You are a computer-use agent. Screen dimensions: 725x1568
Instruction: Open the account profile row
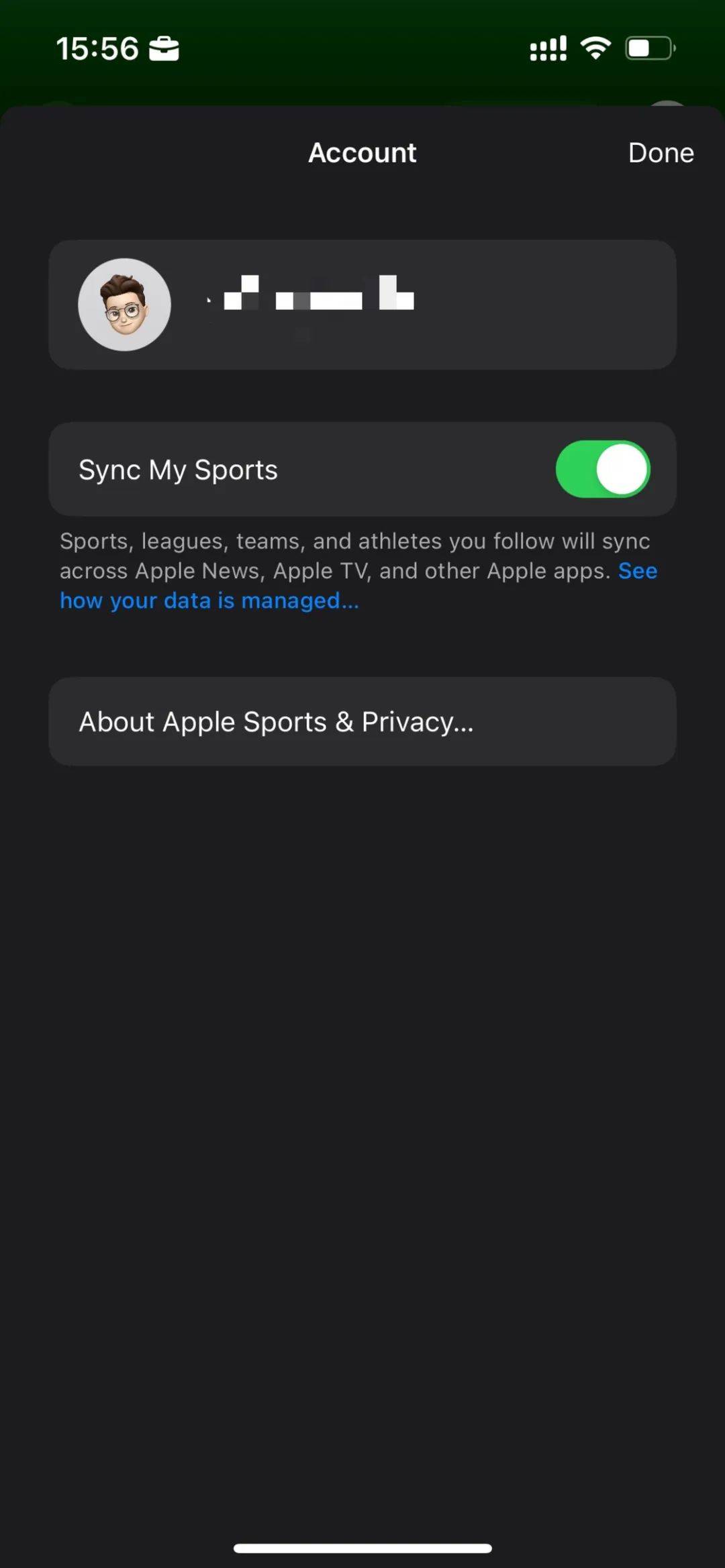pyautogui.click(x=362, y=305)
